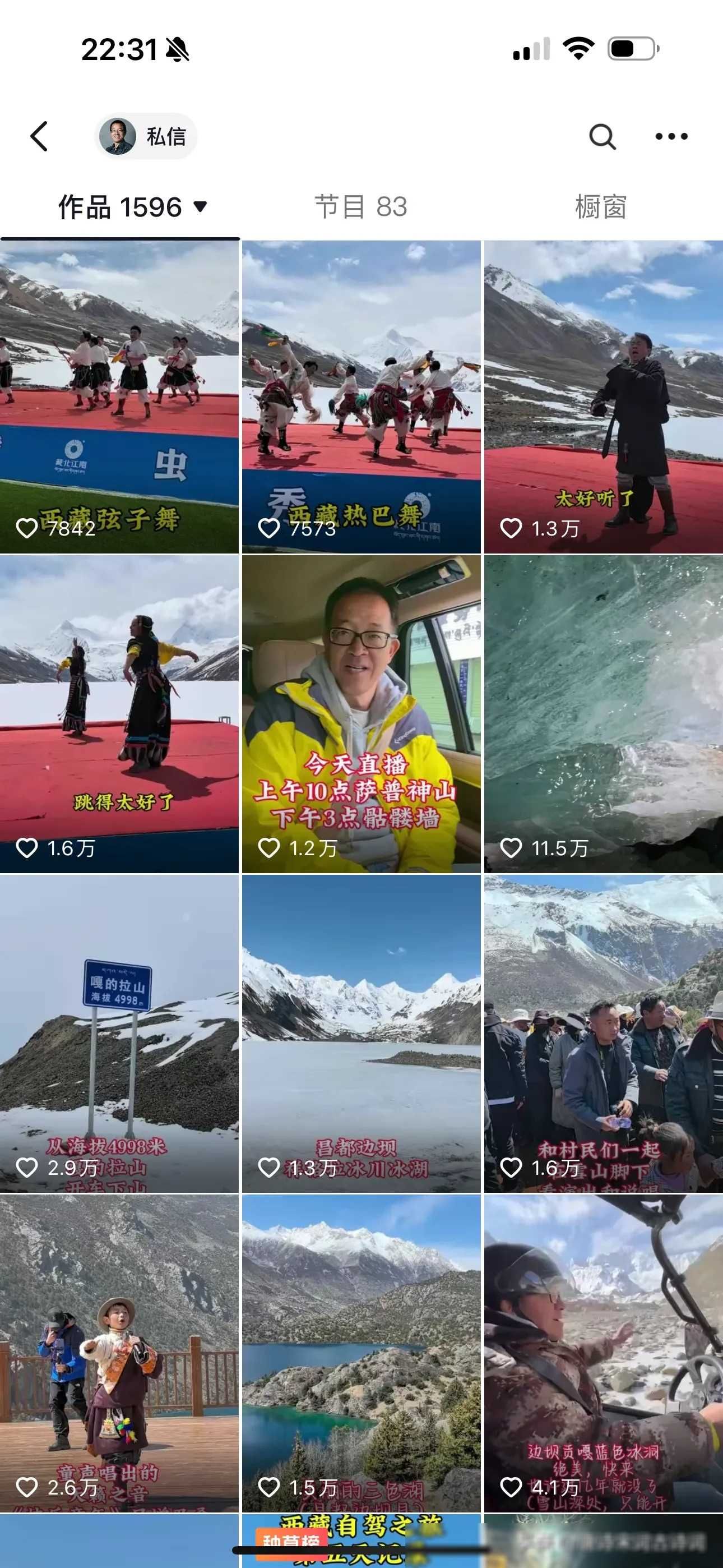Open 私信 private message button

147,136
